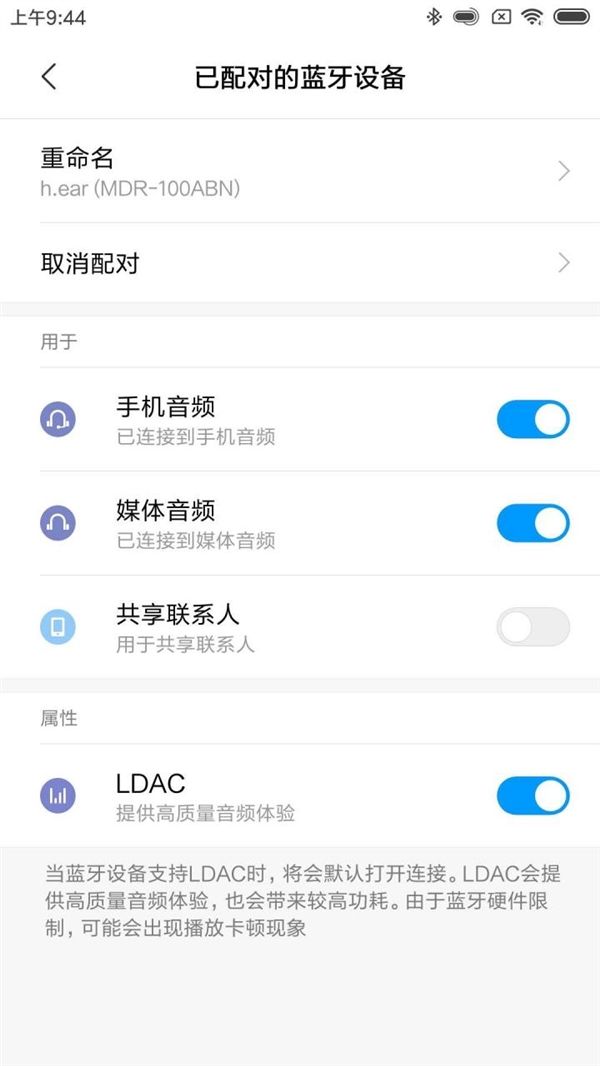Open 重命名 to rename the headphones
The width and height of the screenshot is (600, 1066).
point(300,171)
